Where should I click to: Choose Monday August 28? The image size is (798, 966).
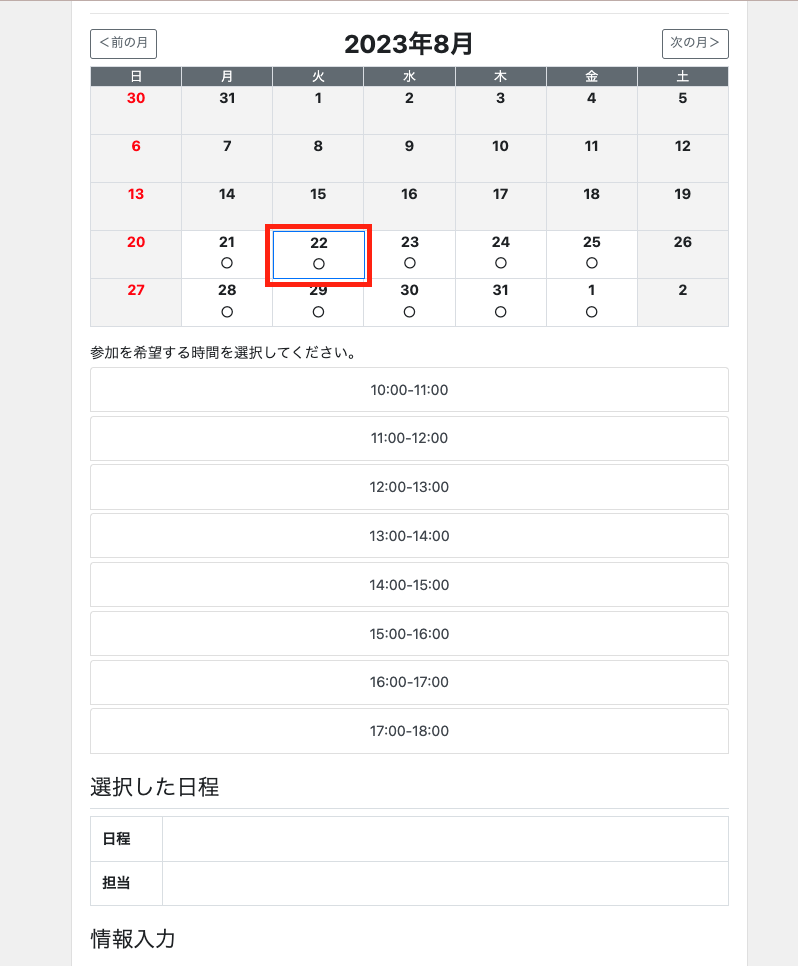(x=227, y=302)
